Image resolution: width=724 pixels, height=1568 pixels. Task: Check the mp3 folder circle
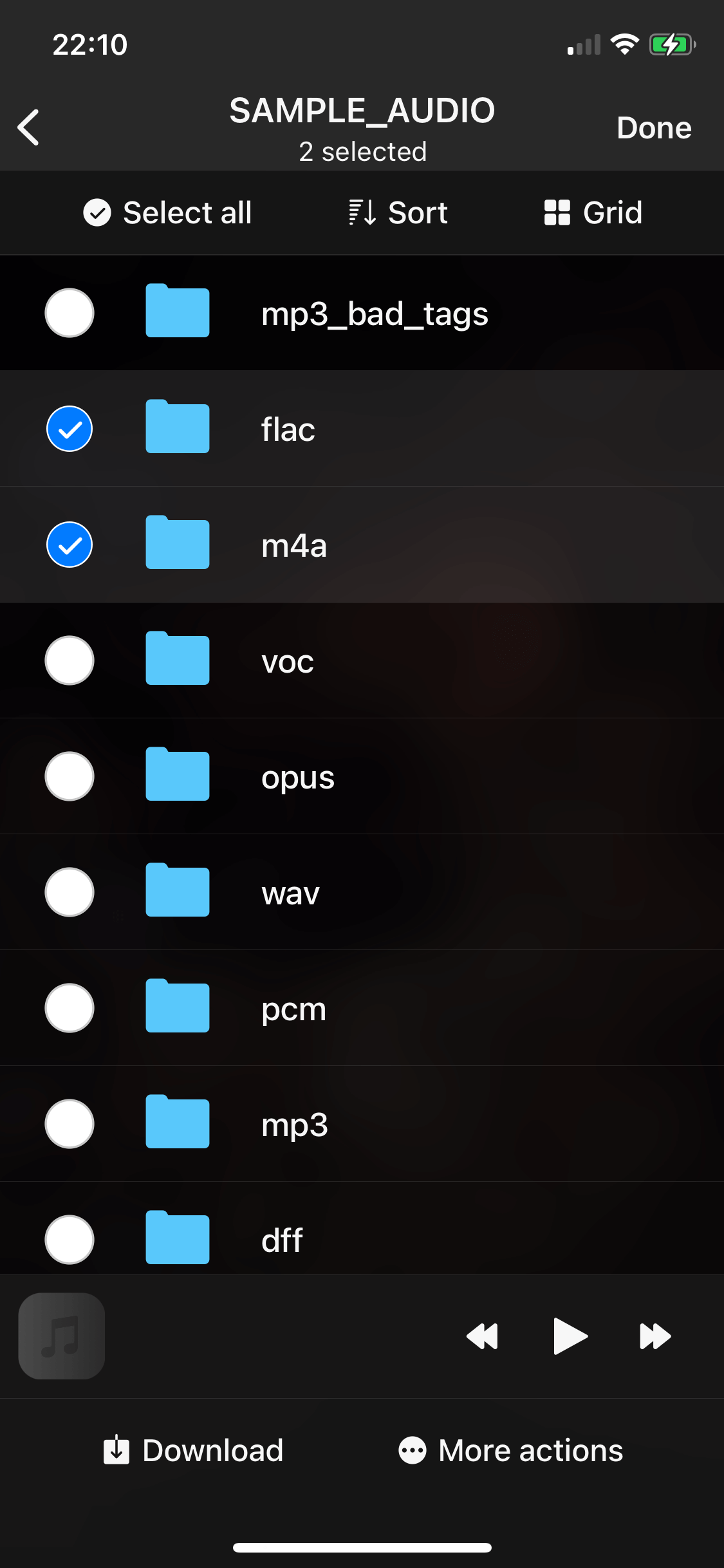70,1123
